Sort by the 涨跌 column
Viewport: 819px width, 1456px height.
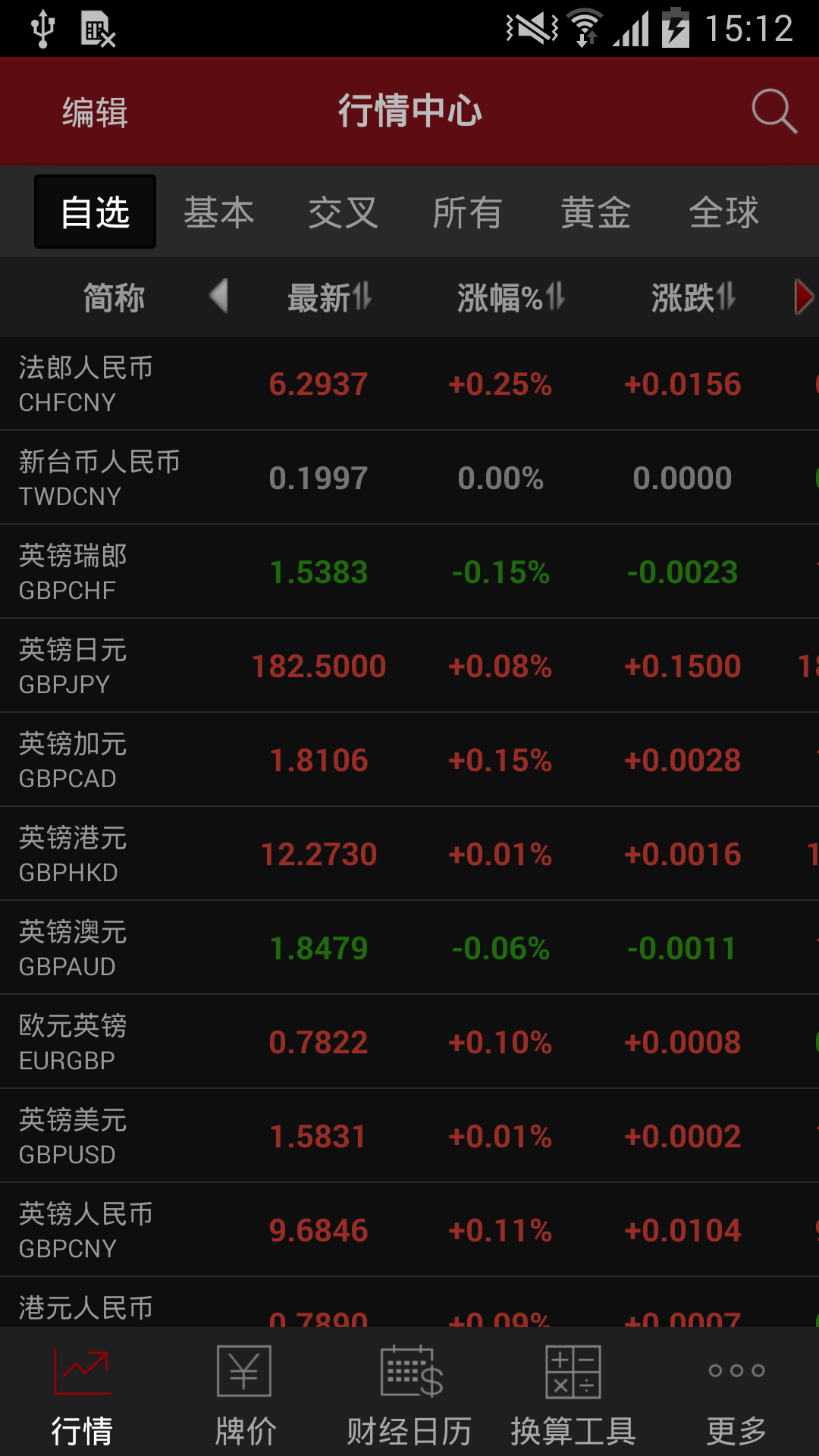coord(693,297)
